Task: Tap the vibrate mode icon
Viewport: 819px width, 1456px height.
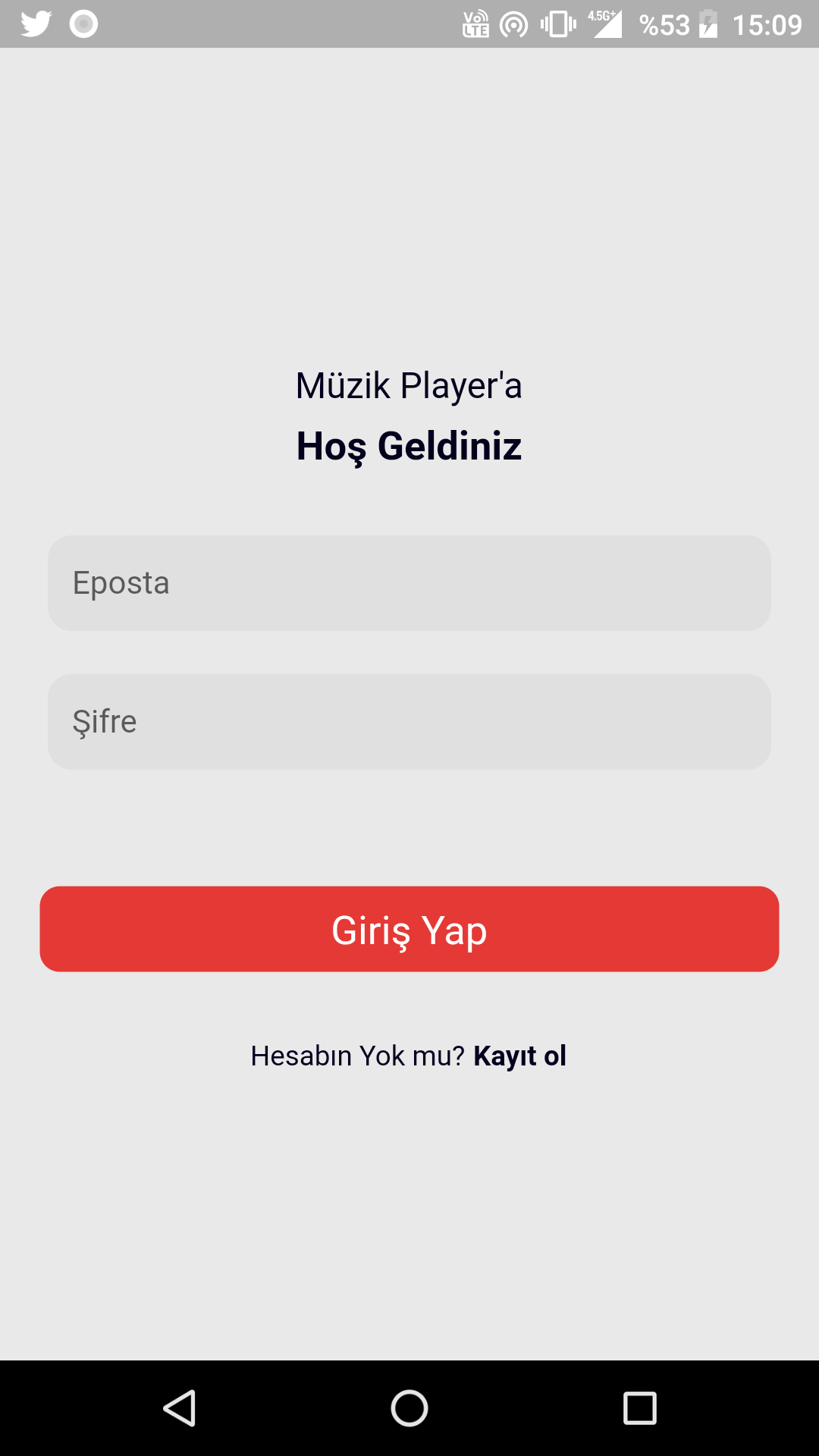Action: pos(557,23)
